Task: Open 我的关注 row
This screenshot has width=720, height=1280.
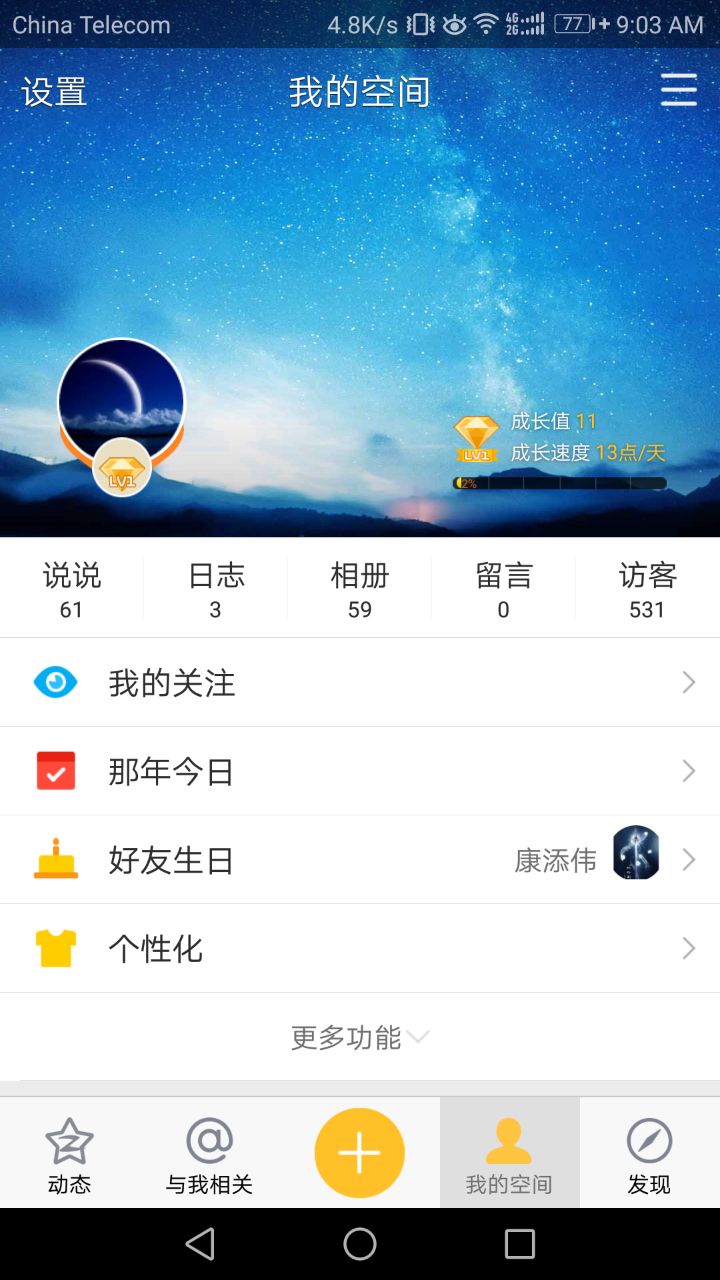Action: 360,683
